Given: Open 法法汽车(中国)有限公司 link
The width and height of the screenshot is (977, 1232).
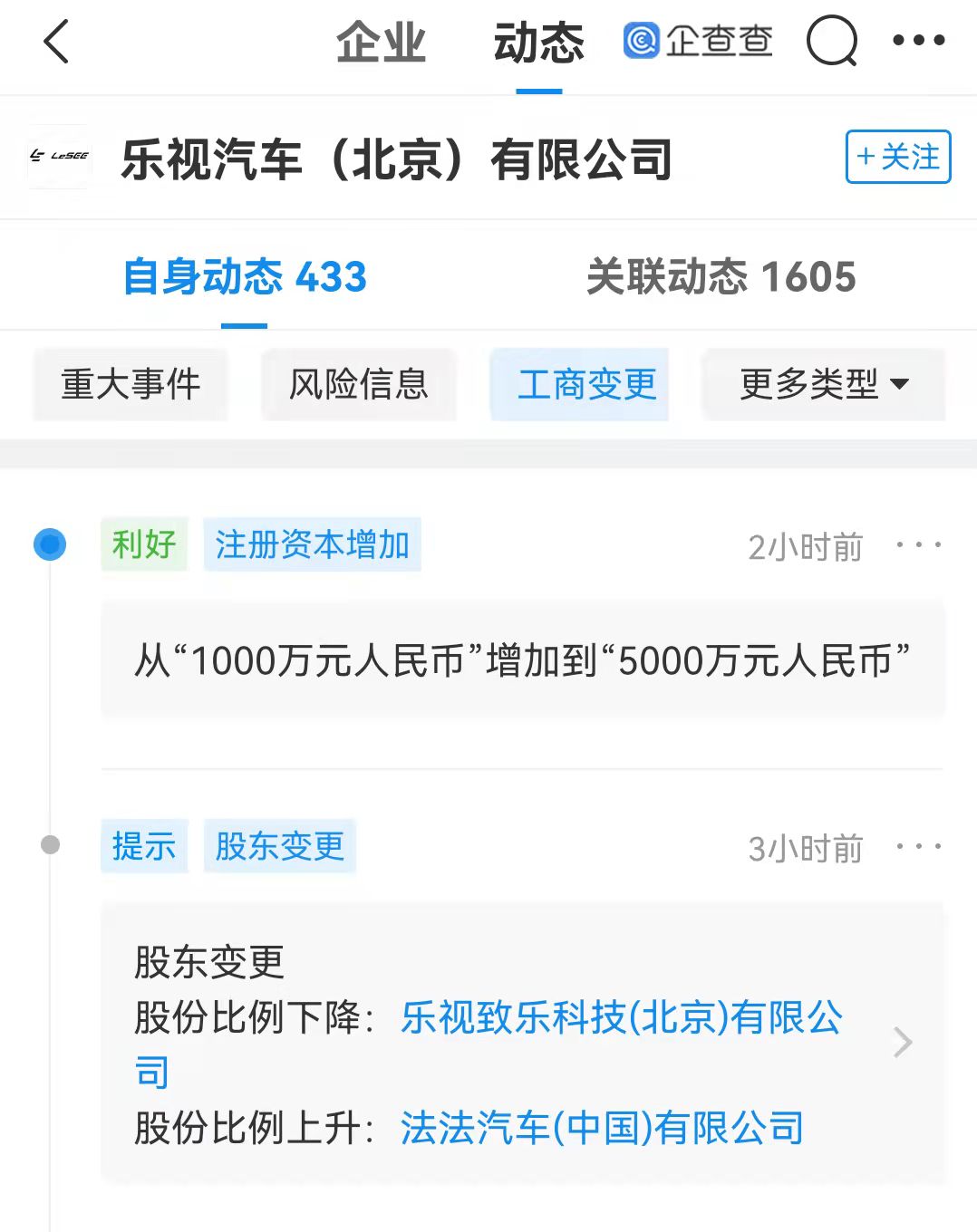Looking at the screenshot, I should click(603, 1126).
